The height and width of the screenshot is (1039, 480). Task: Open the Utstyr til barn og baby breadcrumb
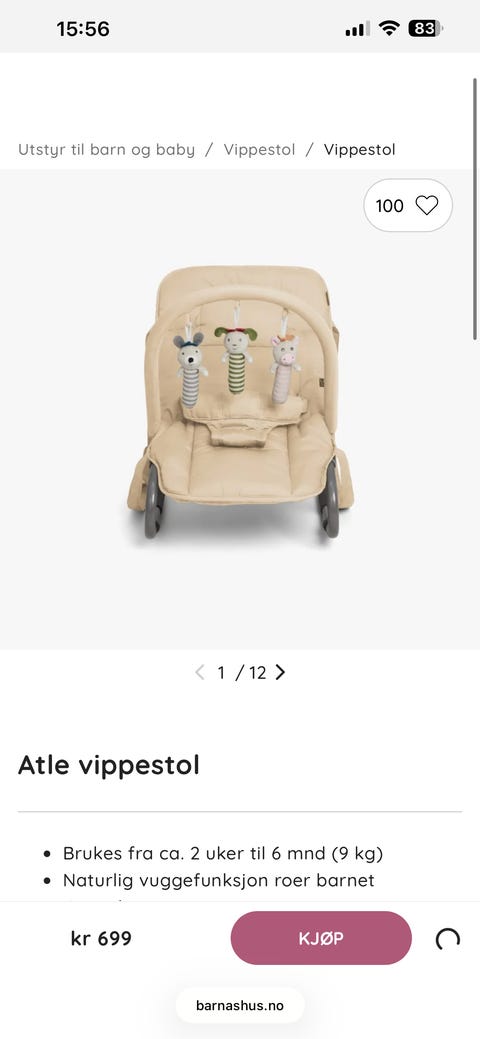point(106,150)
